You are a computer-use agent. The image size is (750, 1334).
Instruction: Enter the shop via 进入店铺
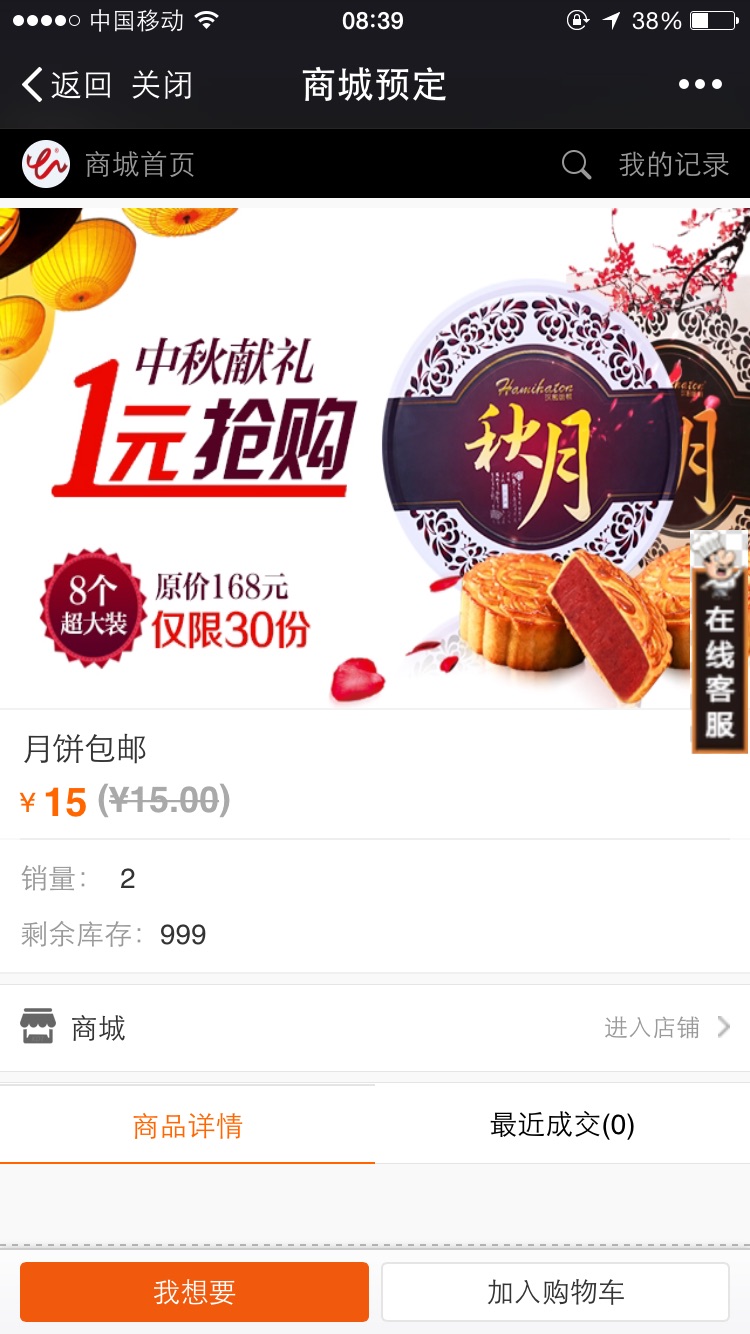(x=667, y=1027)
